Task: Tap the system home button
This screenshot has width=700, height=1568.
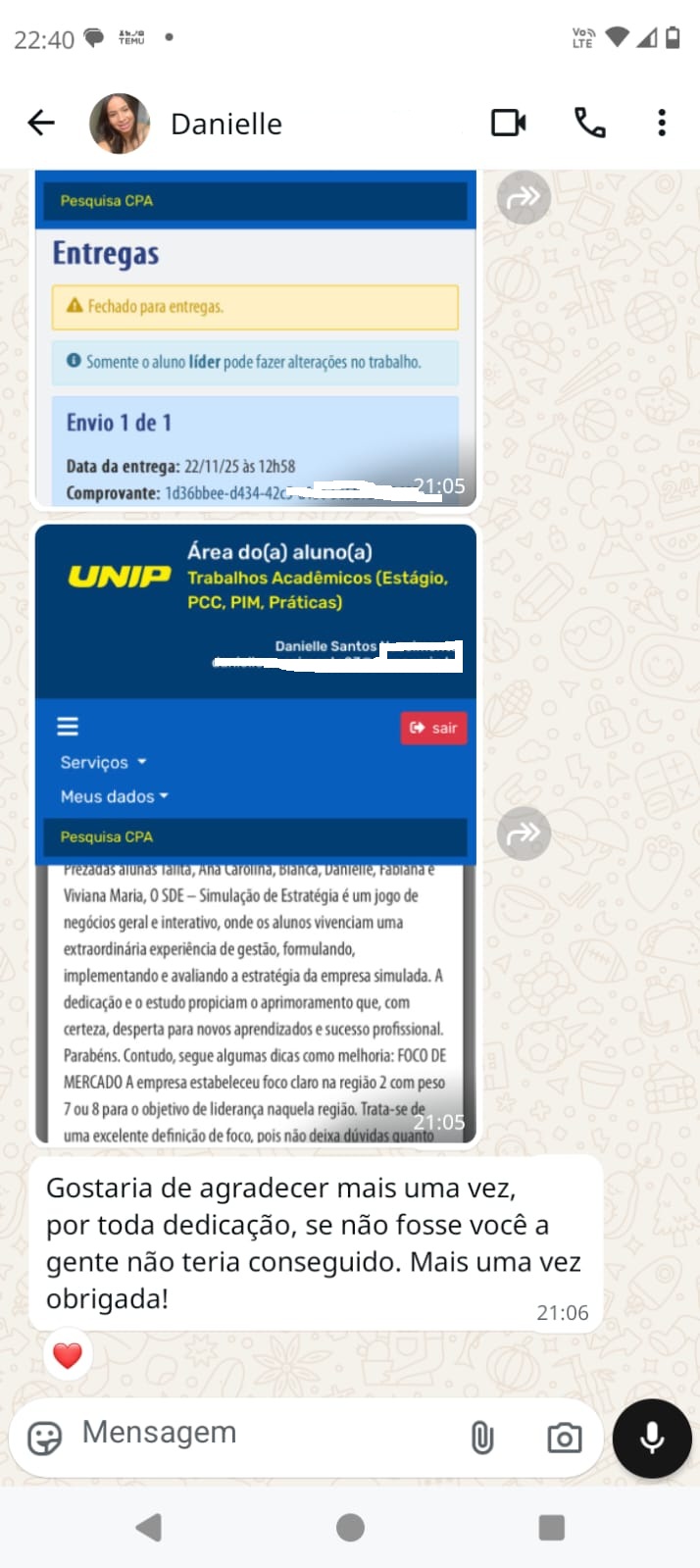Action: coord(350,1527)
